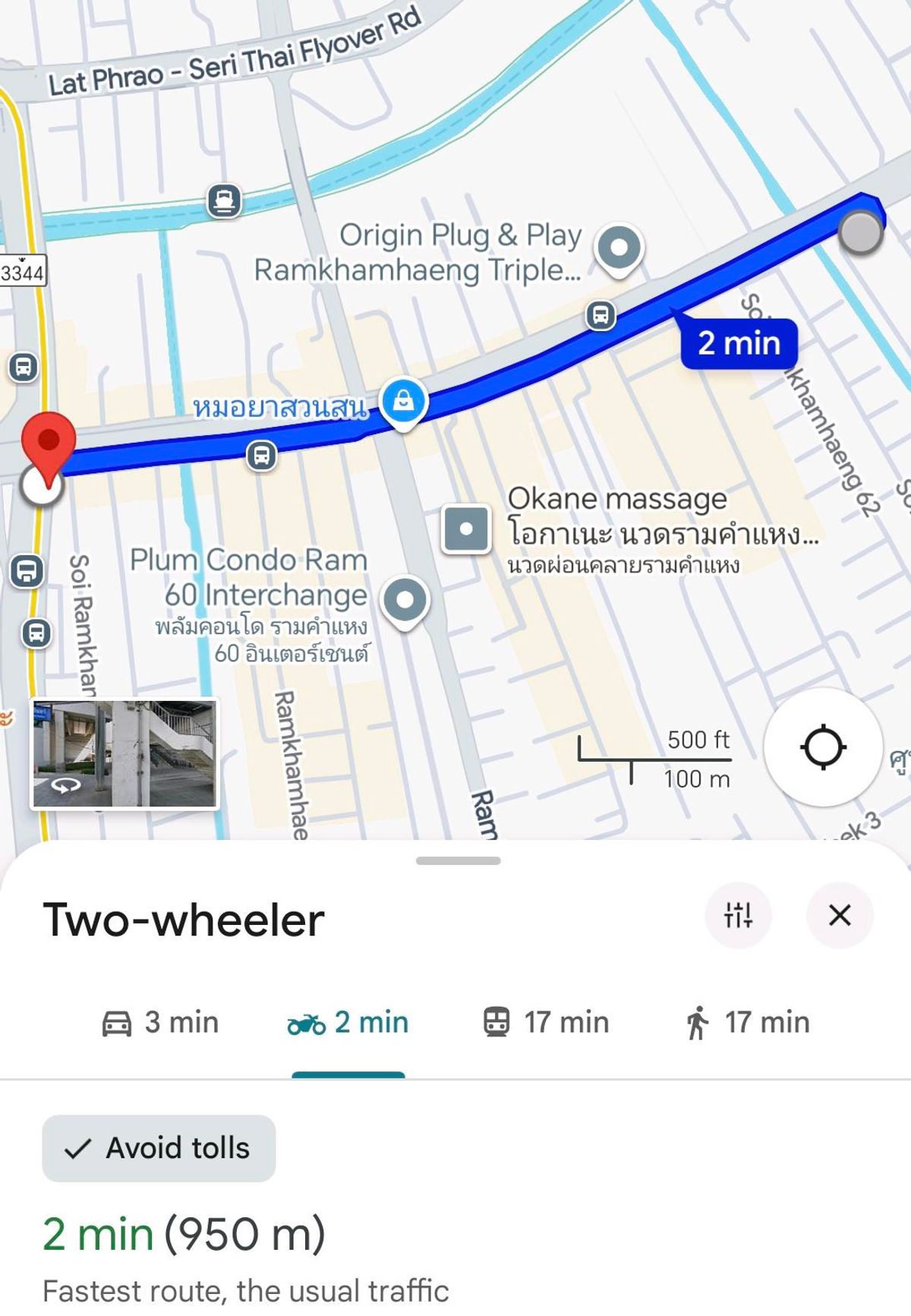This screenshot has height=1316, width=911.
Task: Switch to walking mode (17 min)
Action: tap(748, 1023)
